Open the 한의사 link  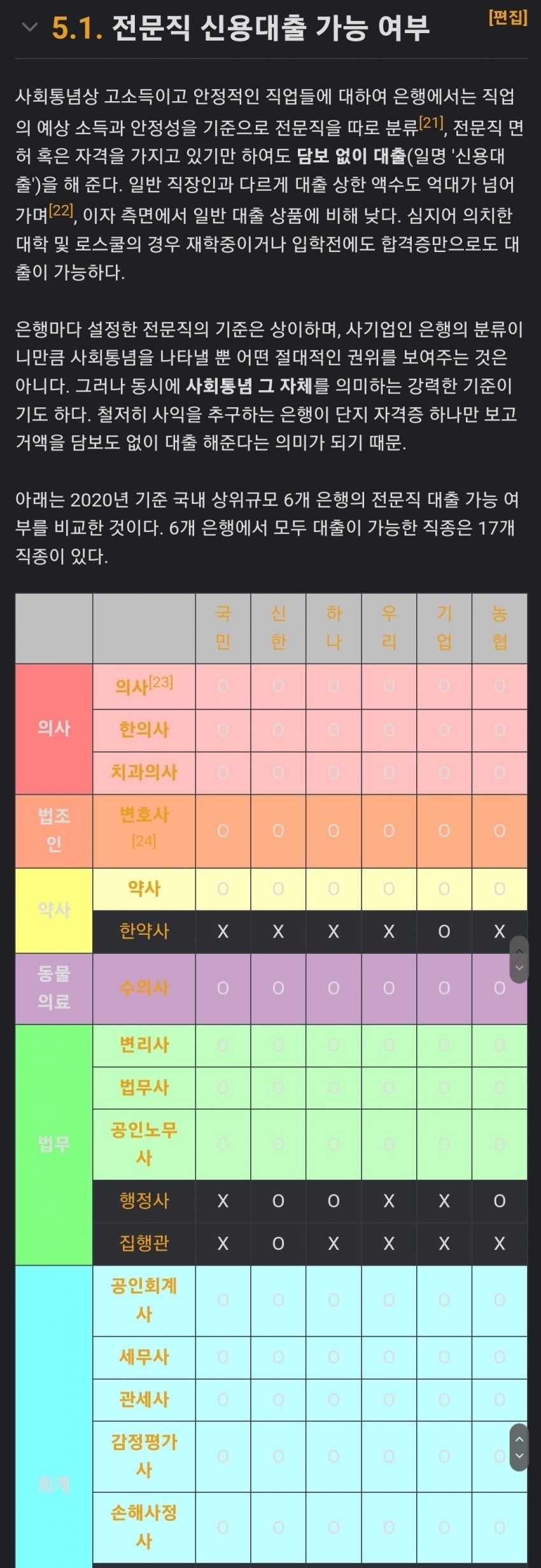pos(144,729)
